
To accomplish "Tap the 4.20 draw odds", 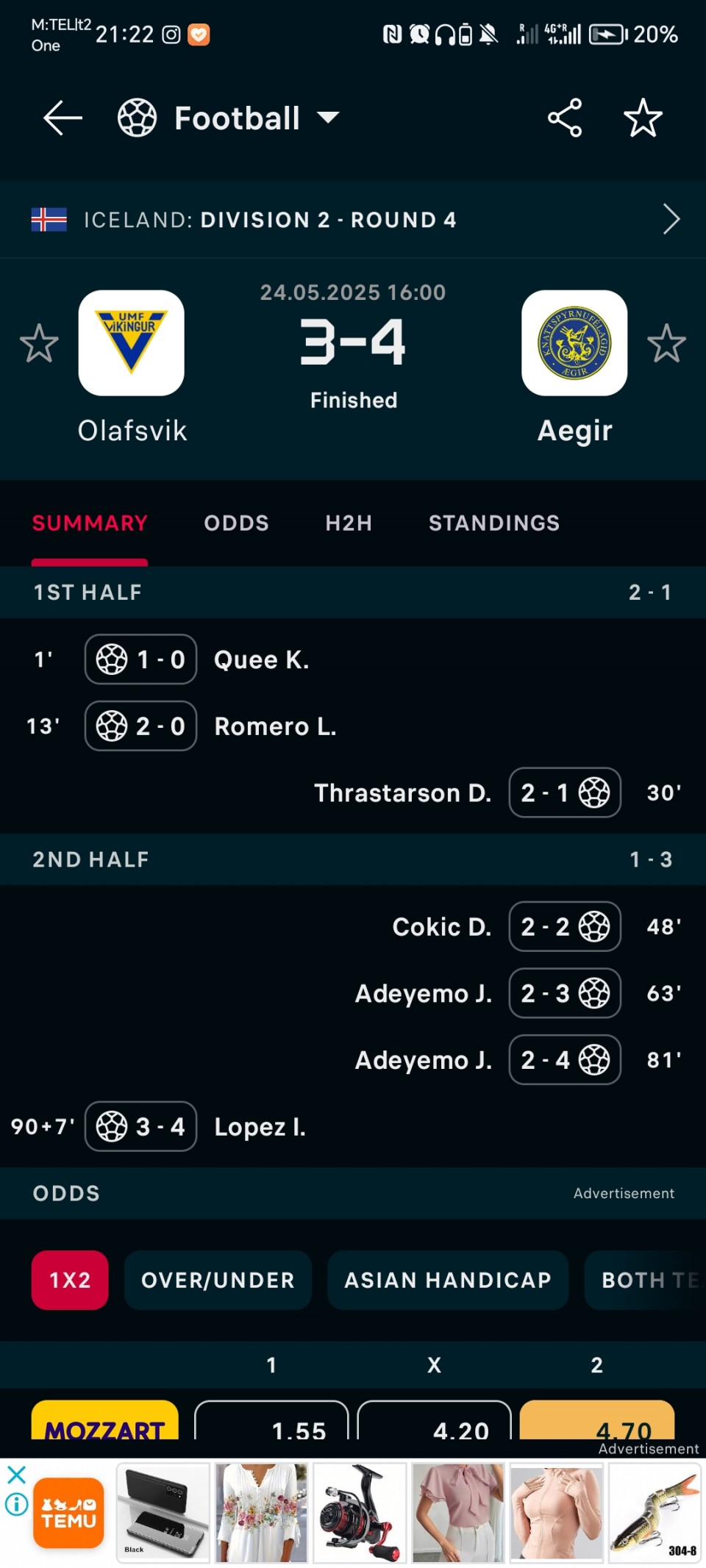I will coord(434,1420).
